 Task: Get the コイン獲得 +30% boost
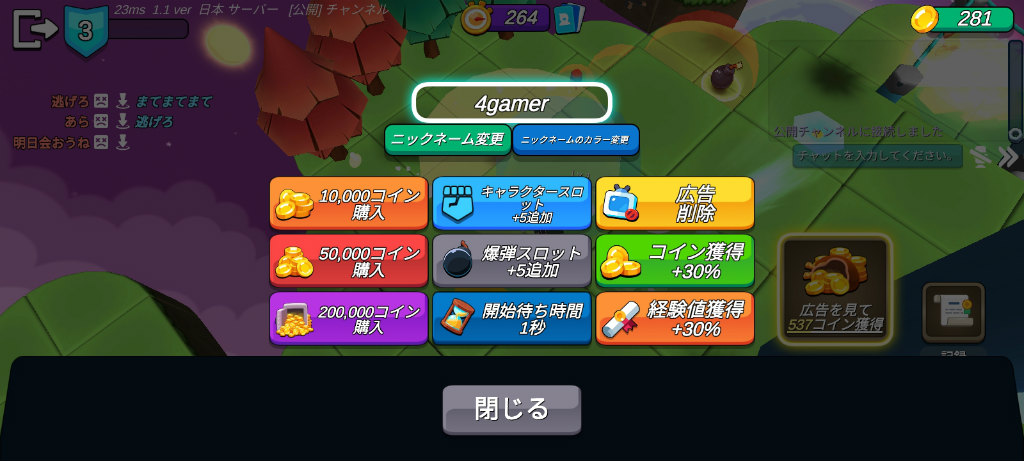pyautogui.click(x=675, y=261)
